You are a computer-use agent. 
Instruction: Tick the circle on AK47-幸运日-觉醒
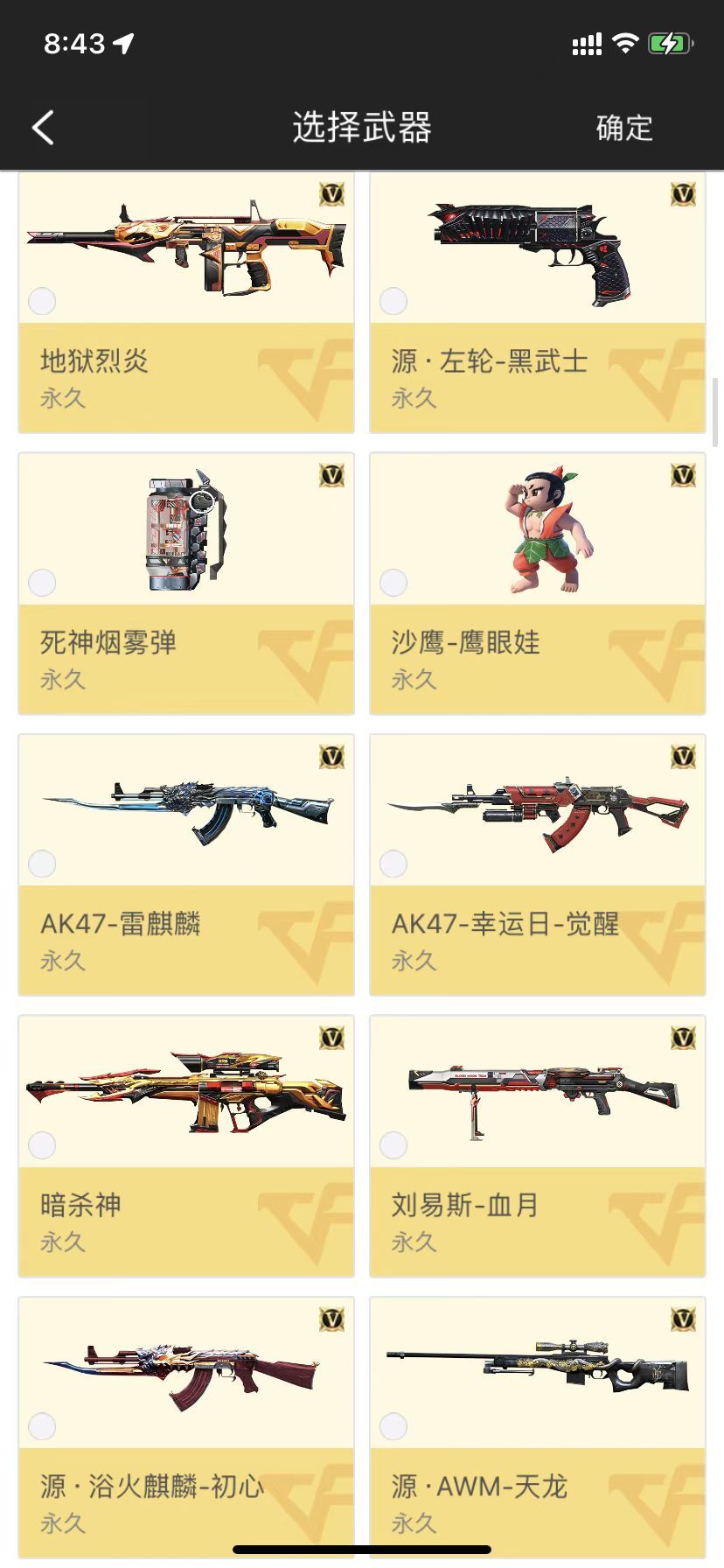(x=393, y=864)
